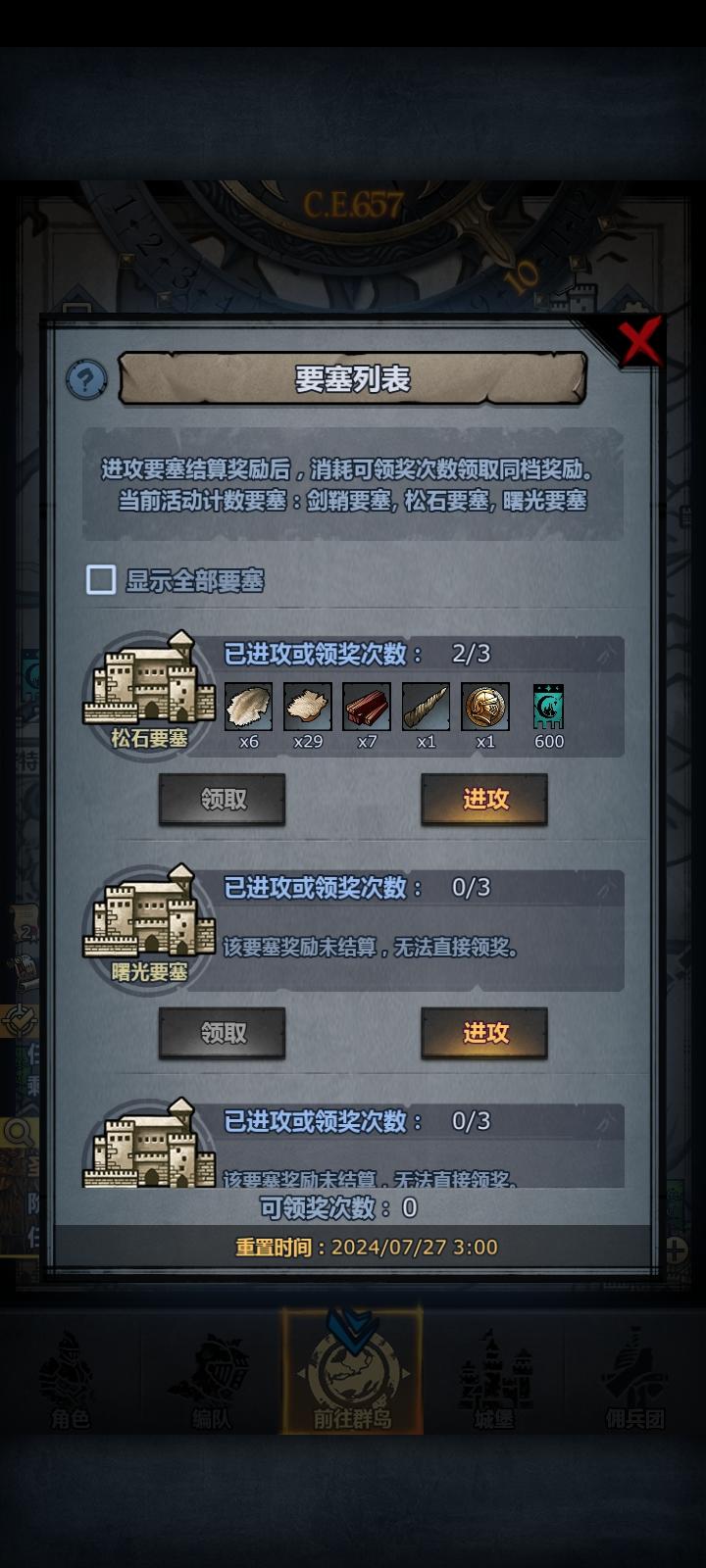Viewport: 706px width, 1568px height.
Task: Select the teal banner currency icon showing 600
Action: (x=549, y=707)
